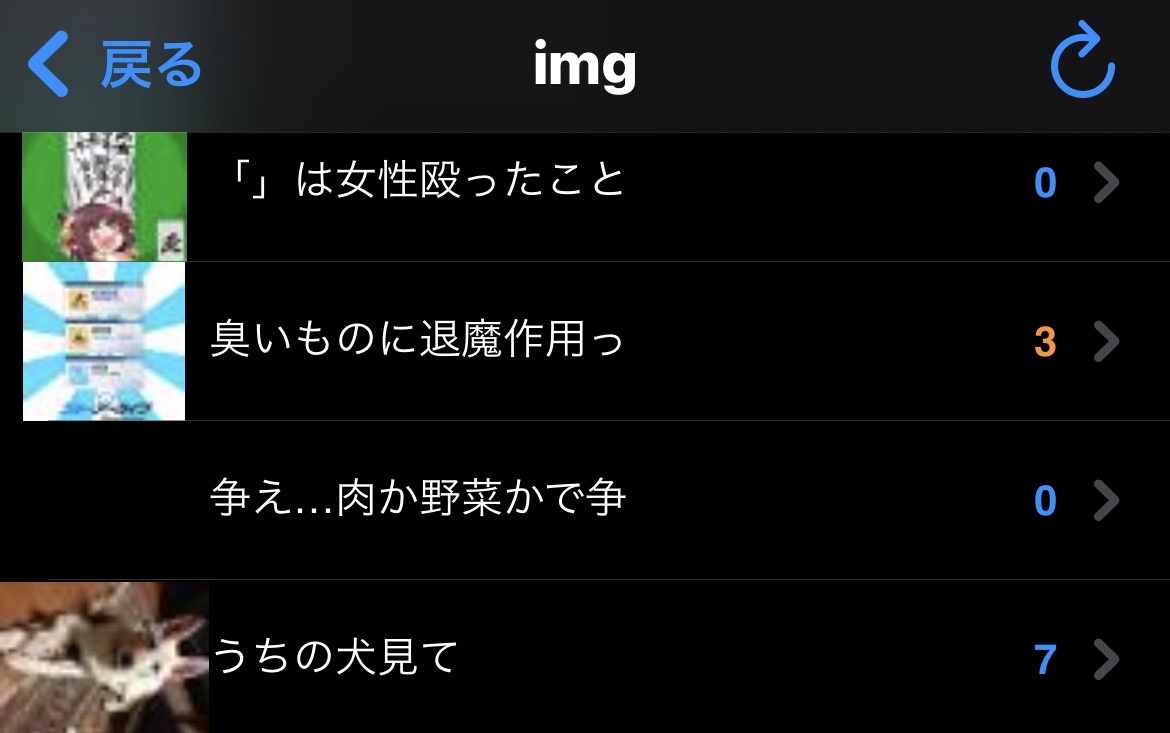Screen dimensions: 1170x733
Task: Go back with the 戻る button
Action: click(x=115, y=65)
